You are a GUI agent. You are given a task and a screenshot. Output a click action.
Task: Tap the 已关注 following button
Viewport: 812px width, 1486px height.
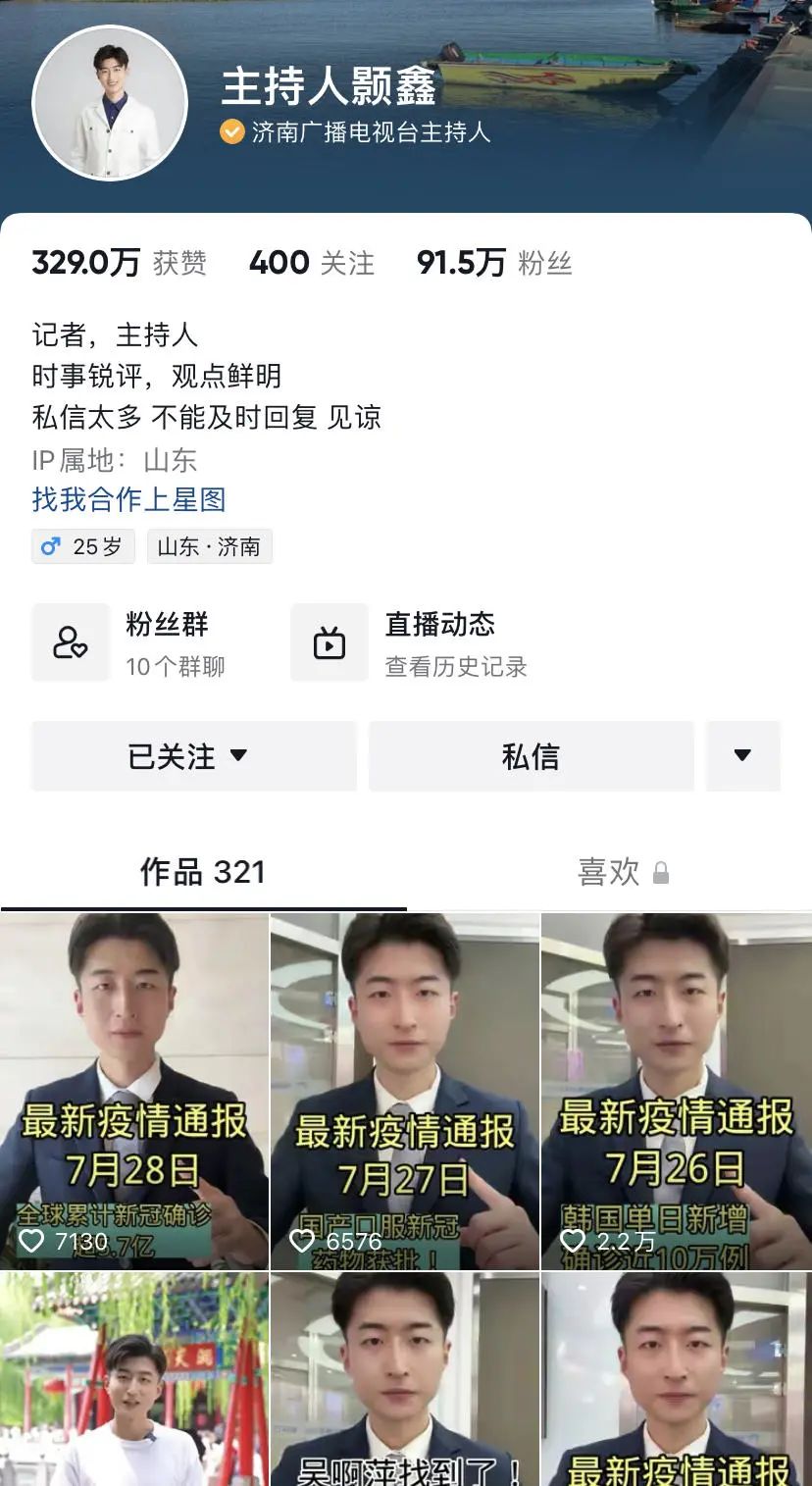[x=193, y=756]
